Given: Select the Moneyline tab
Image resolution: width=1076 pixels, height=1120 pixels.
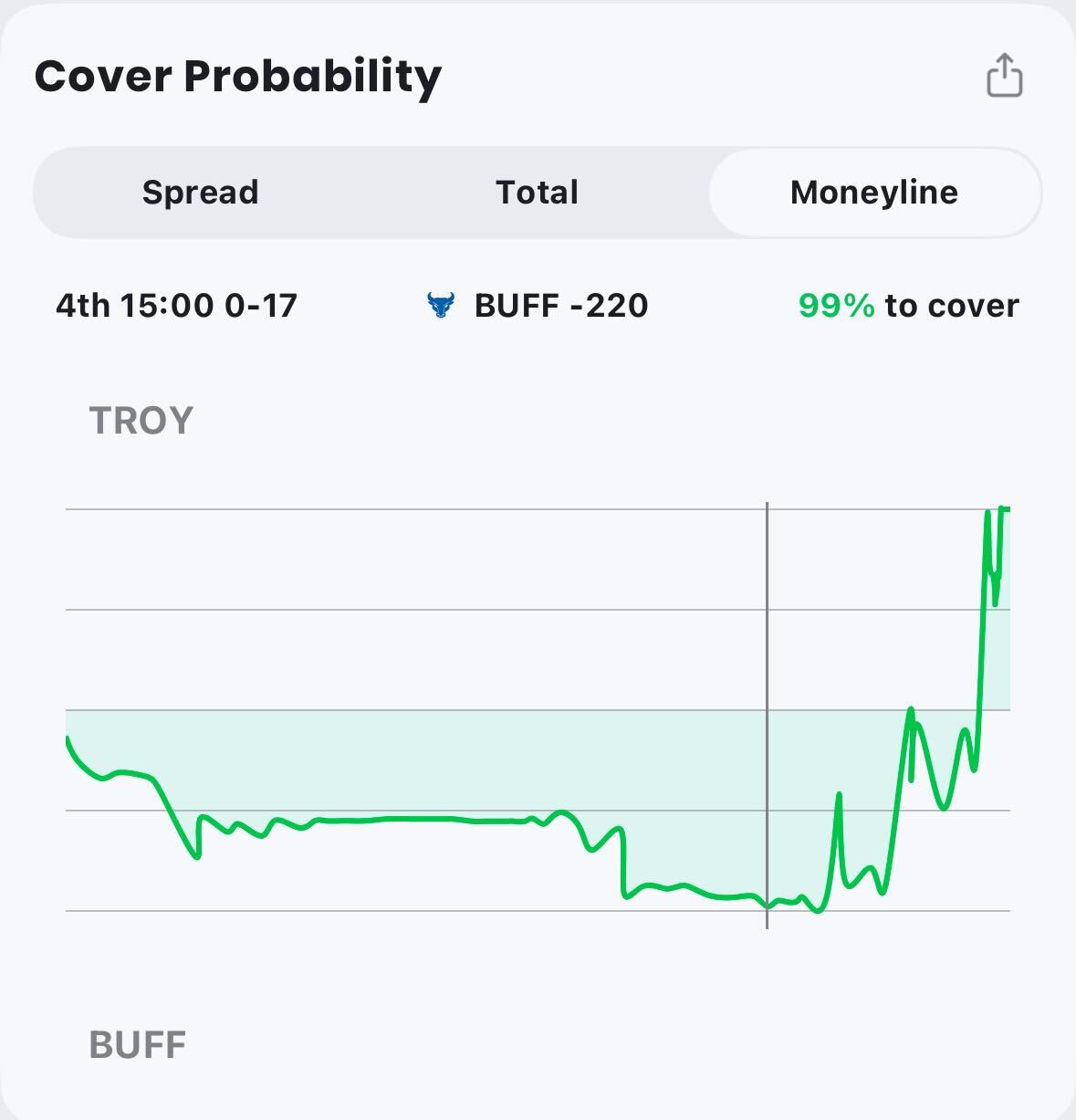Looking at the screenshot, I should (873, 193).
